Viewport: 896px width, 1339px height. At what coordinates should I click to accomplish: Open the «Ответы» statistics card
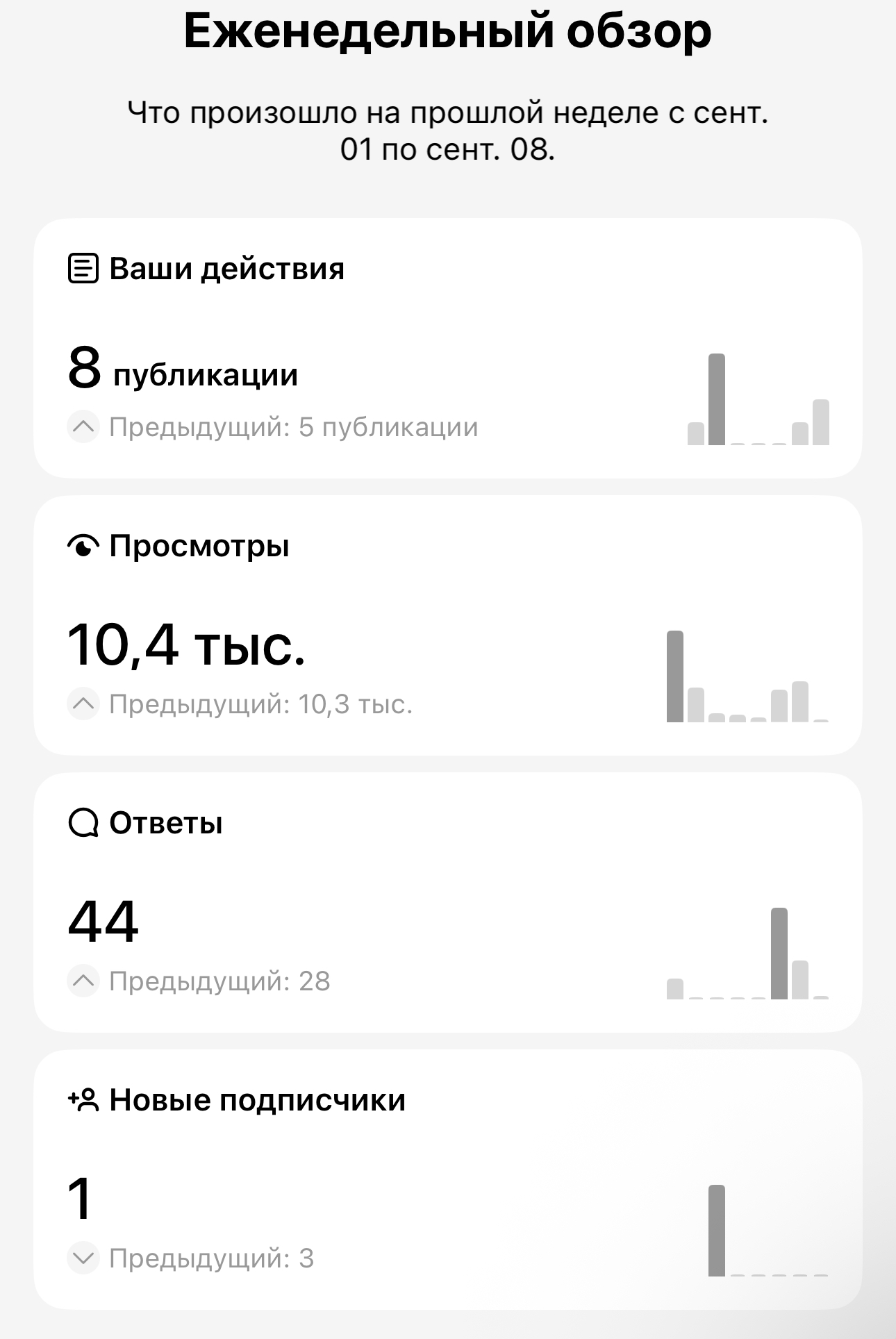click(x=447, y=902)
